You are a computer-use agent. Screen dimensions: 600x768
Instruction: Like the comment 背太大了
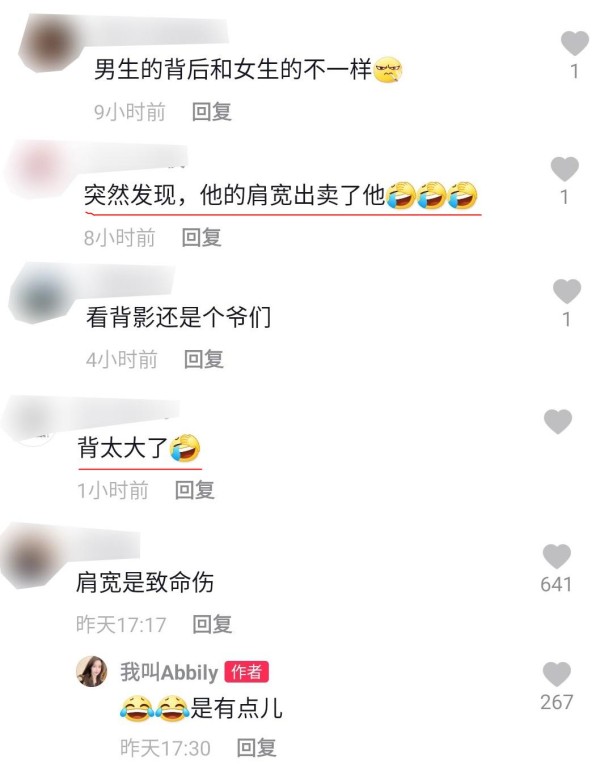[x=558, y=422]
